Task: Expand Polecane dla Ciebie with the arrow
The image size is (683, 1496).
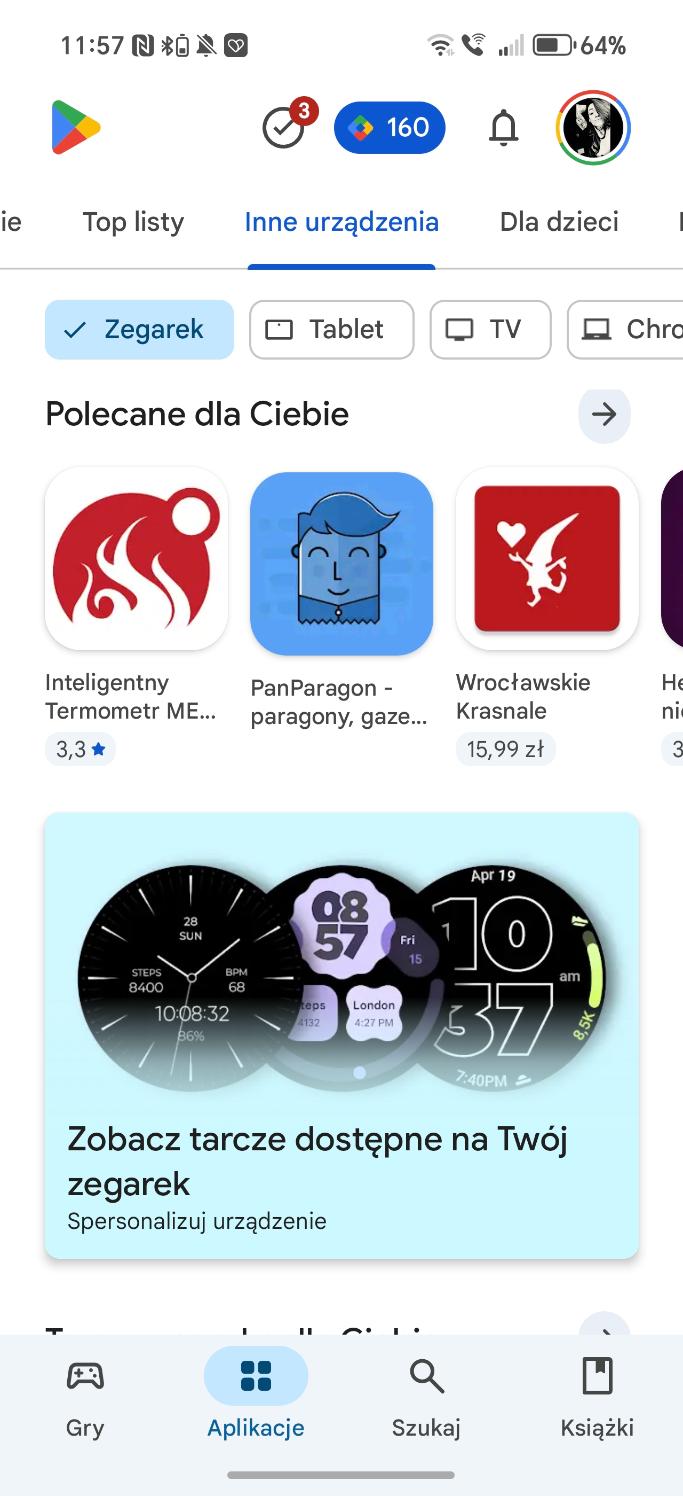Action: tap(604, 415)
